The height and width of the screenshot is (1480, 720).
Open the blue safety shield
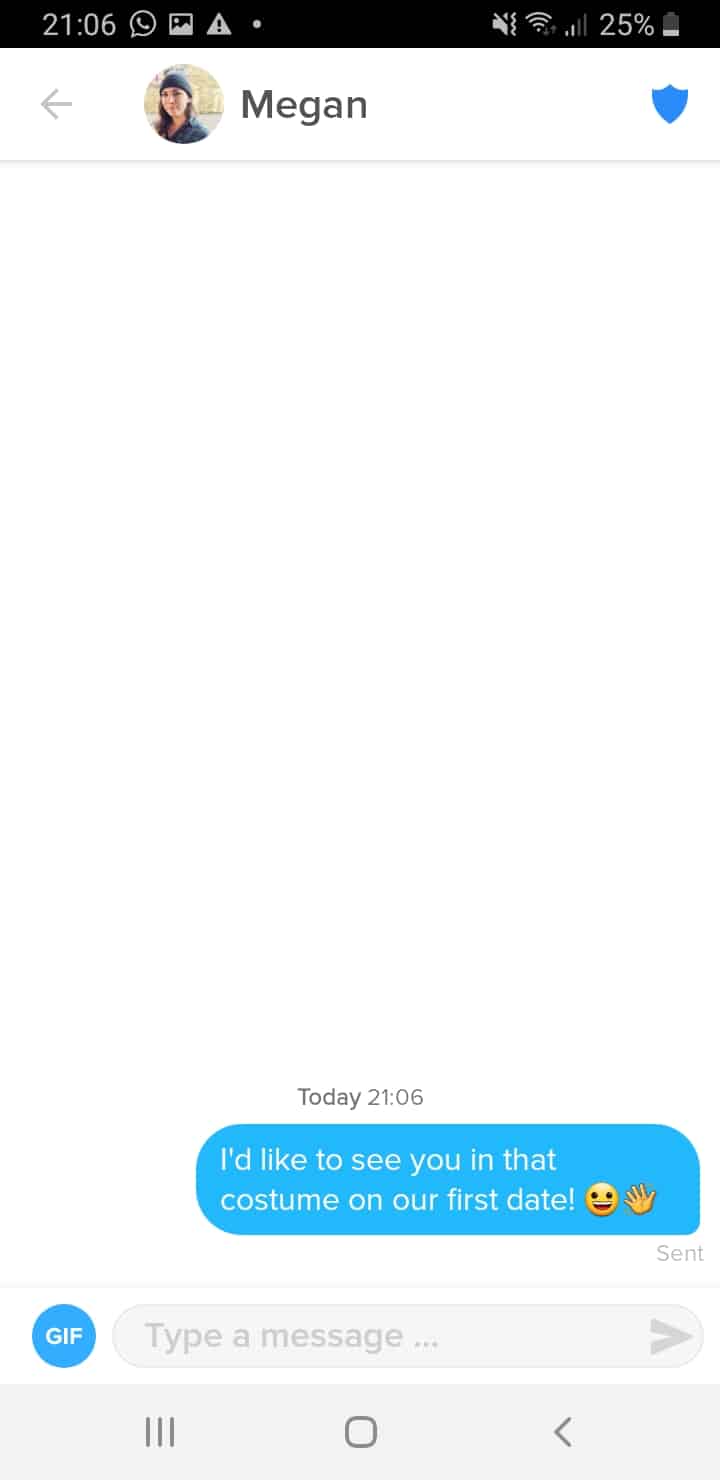(670, 104)
